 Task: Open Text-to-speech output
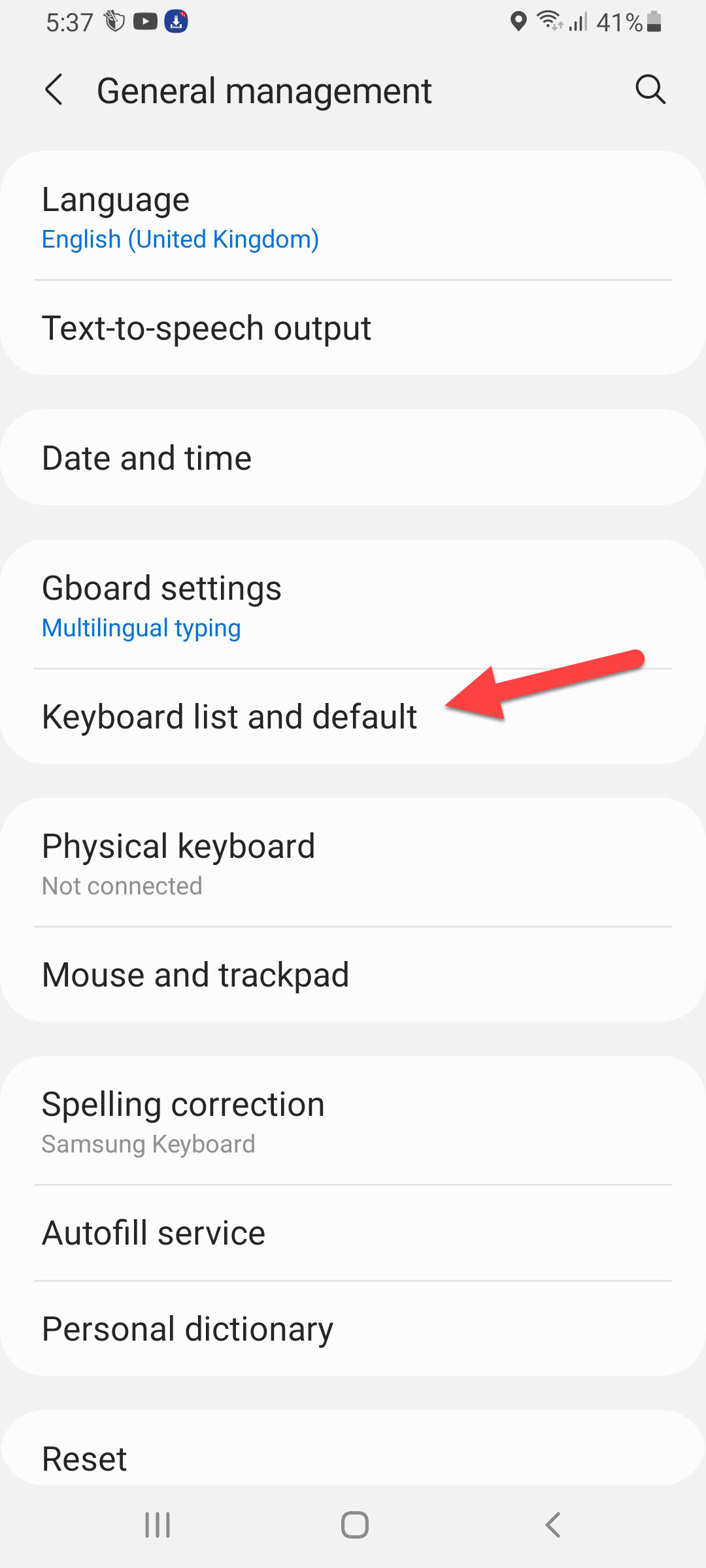[353, 328]
